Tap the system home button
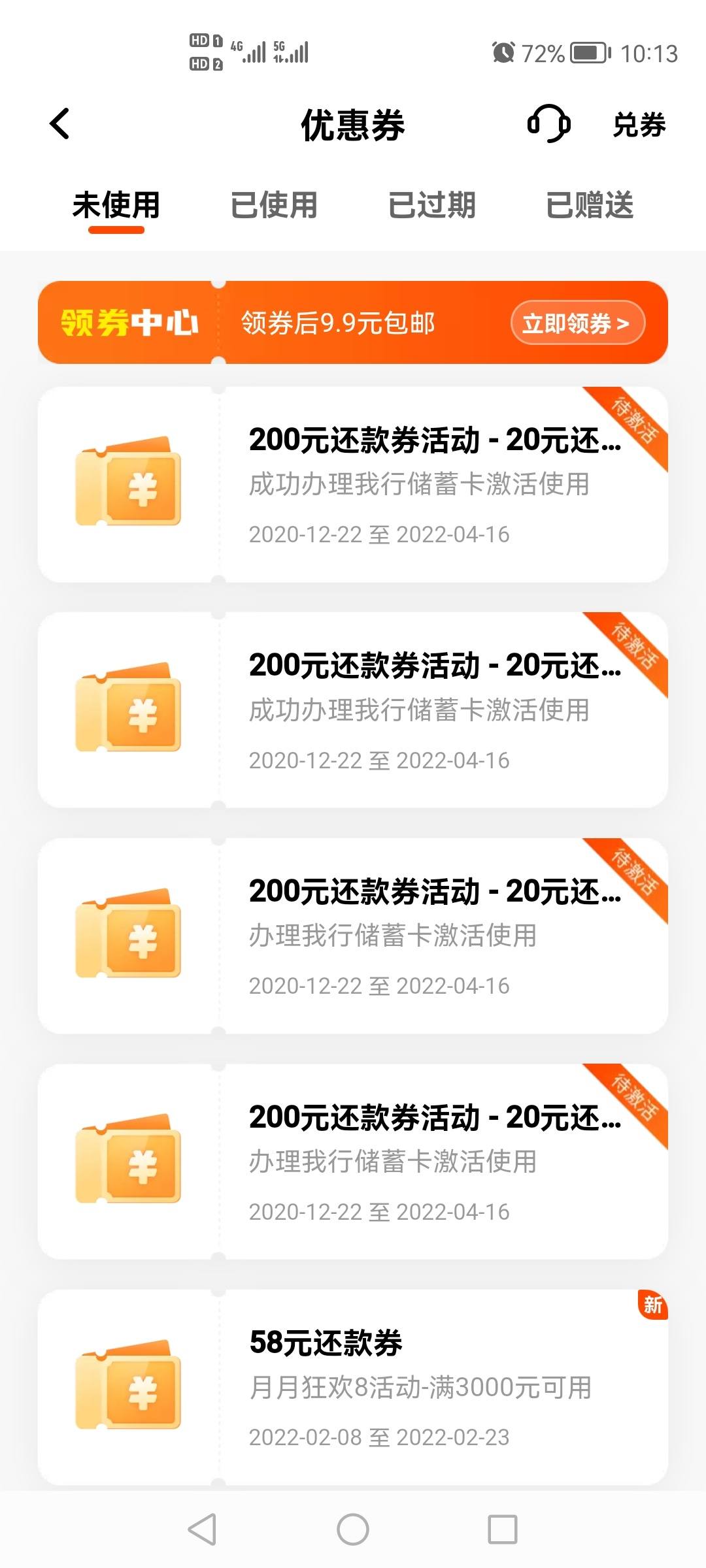 pyautogui.click(x=353, y=1529)
